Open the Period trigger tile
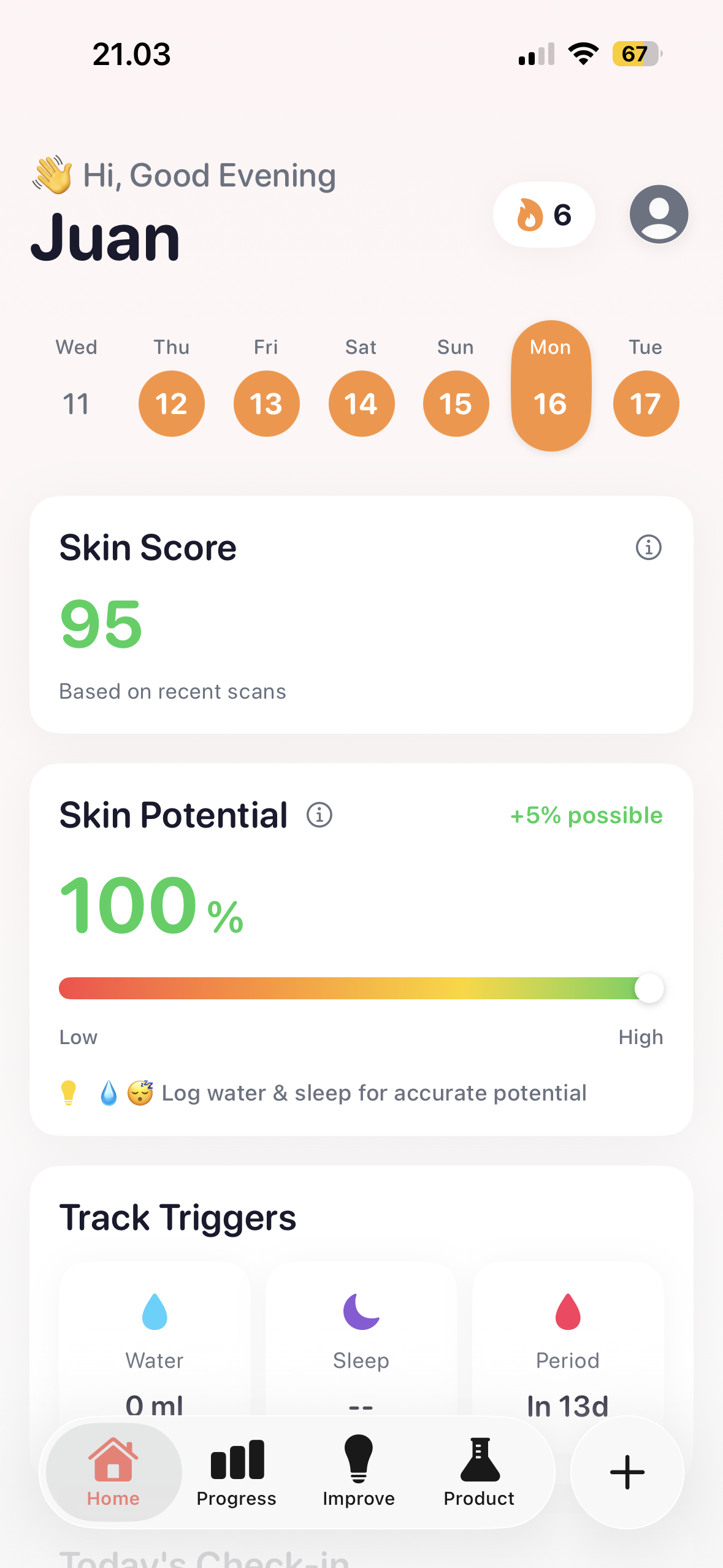This screenshot has height=1568, width=723. point(567,1343)
